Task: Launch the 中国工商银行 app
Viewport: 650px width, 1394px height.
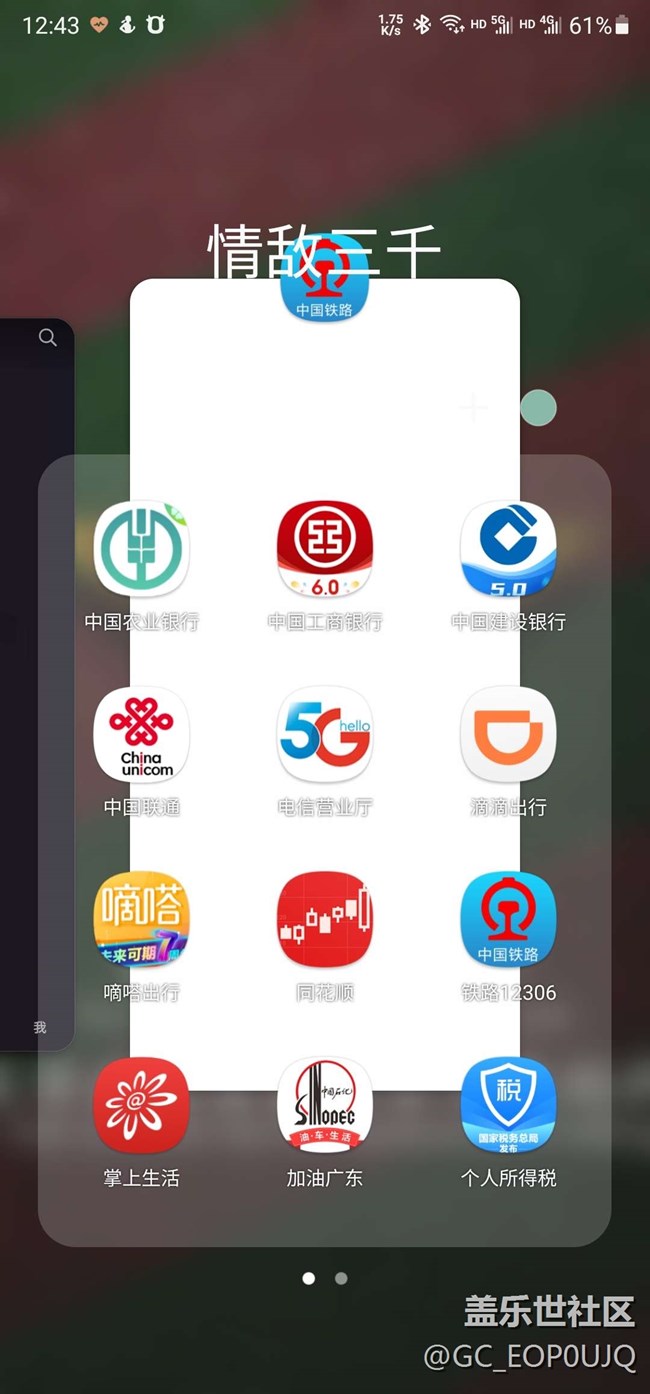Action: click(x=325, y=549)
